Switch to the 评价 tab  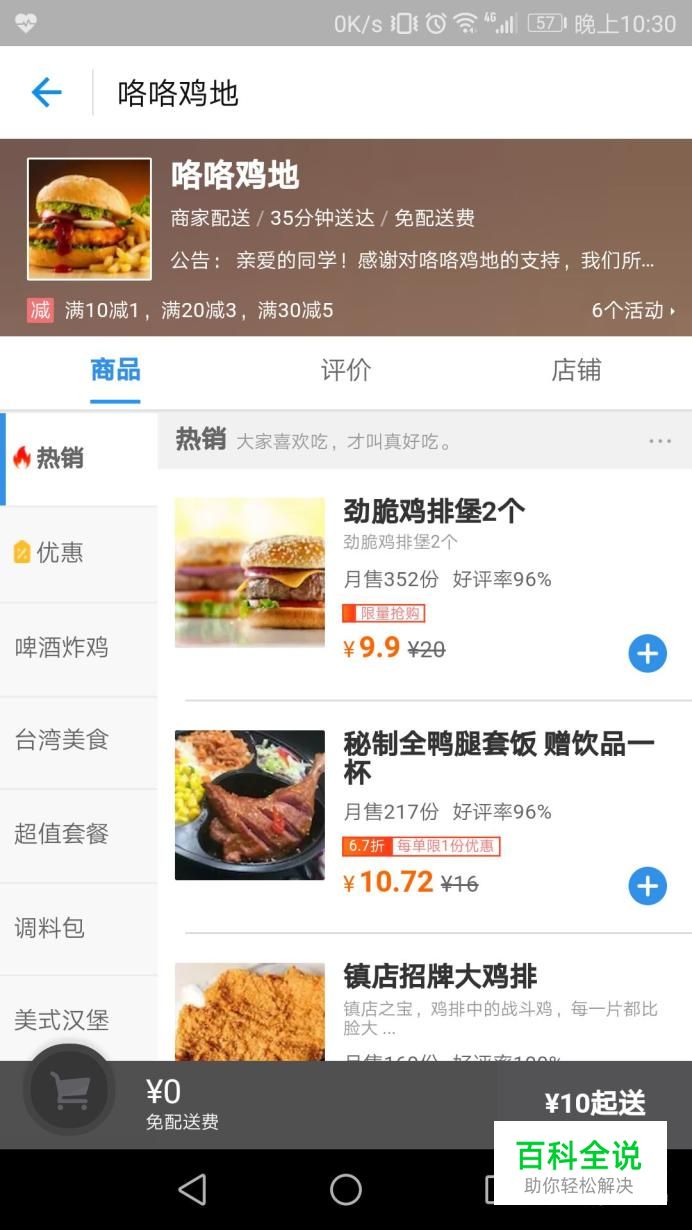click(x=346, y=370)
